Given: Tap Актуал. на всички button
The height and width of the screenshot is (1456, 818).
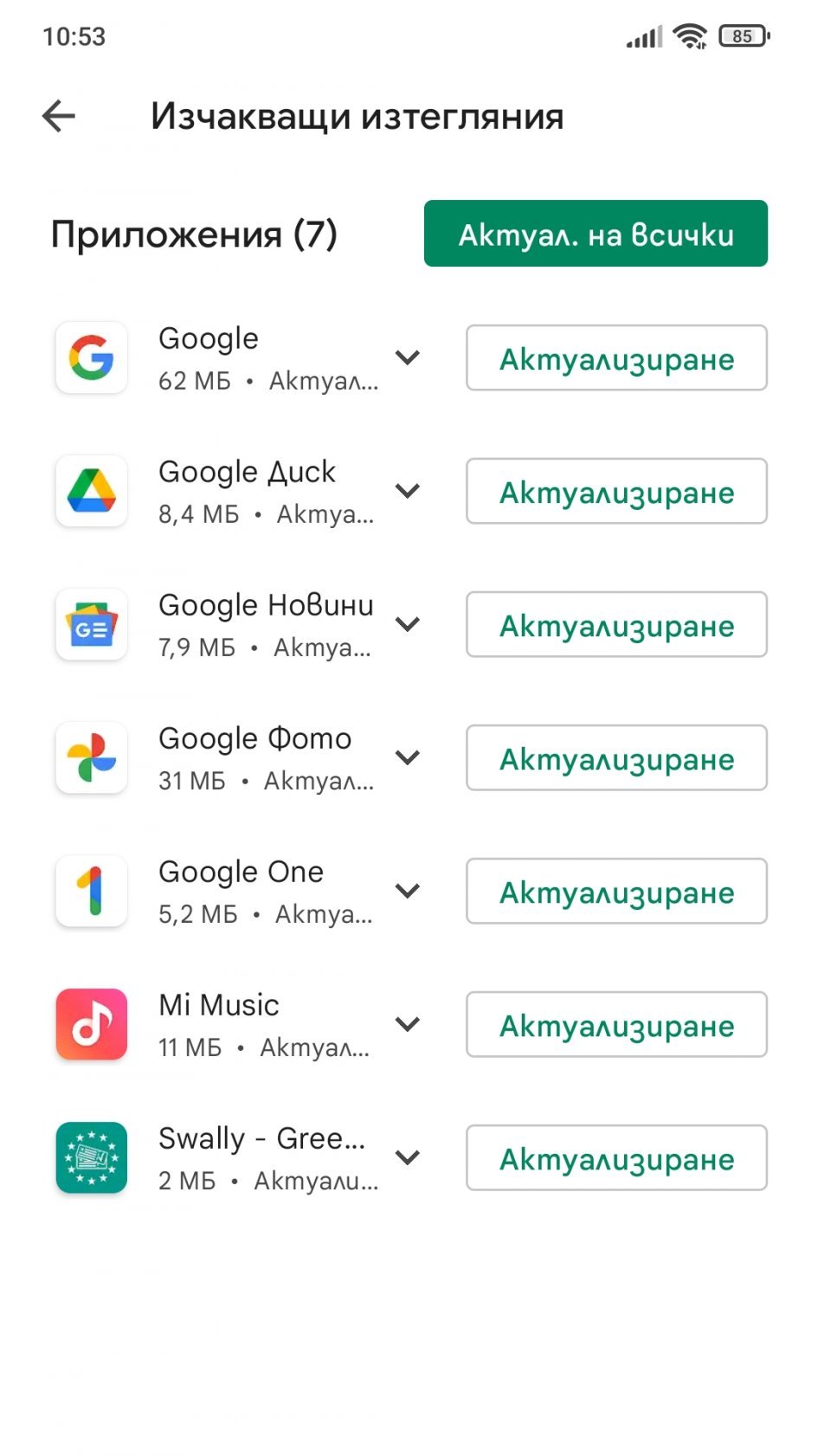Looking at the screenshot, I should [x=596, y=234].
